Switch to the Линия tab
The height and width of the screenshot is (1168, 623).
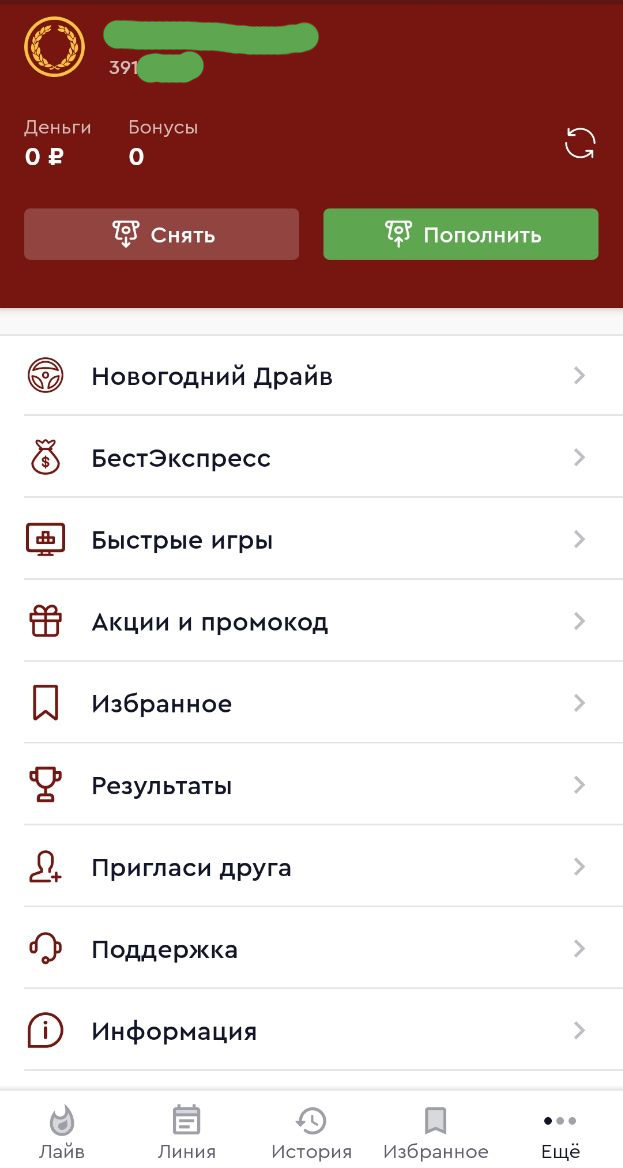(x=186, y=1132)
